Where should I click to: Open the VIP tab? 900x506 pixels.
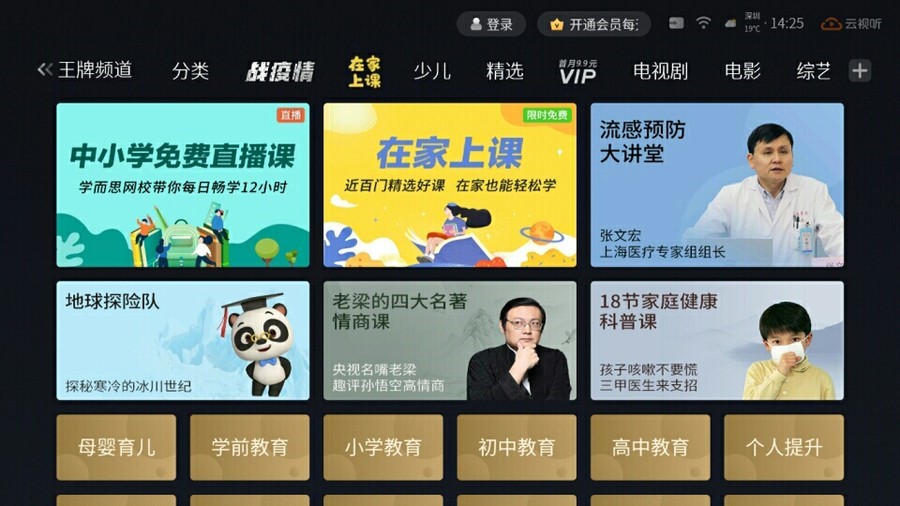click(x=577, y=71)
